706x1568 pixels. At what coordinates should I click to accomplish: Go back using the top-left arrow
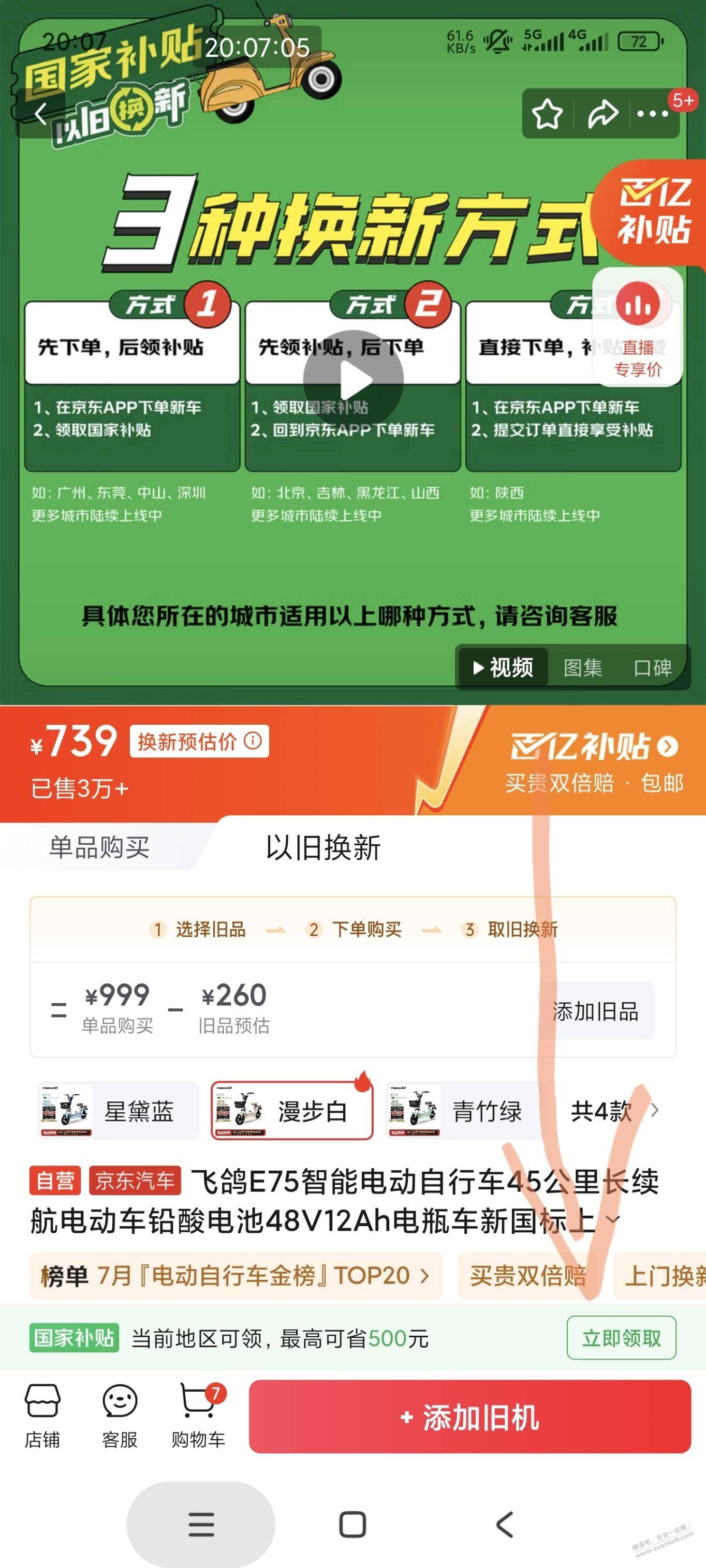pyautogui.click(x=41, y=113)
